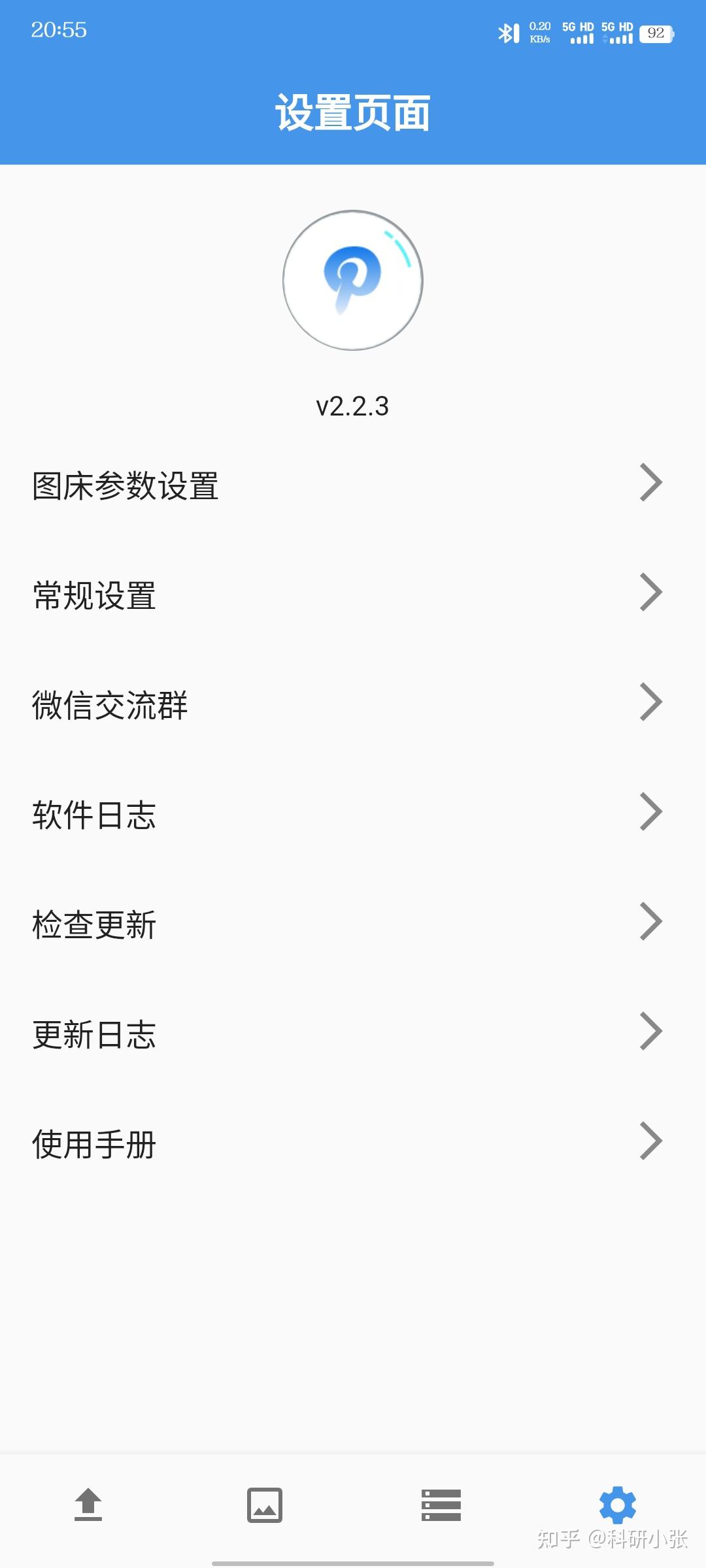The image size is (706, 1568).
Task: Click the app logo above the version number
Action: (352, 280)
